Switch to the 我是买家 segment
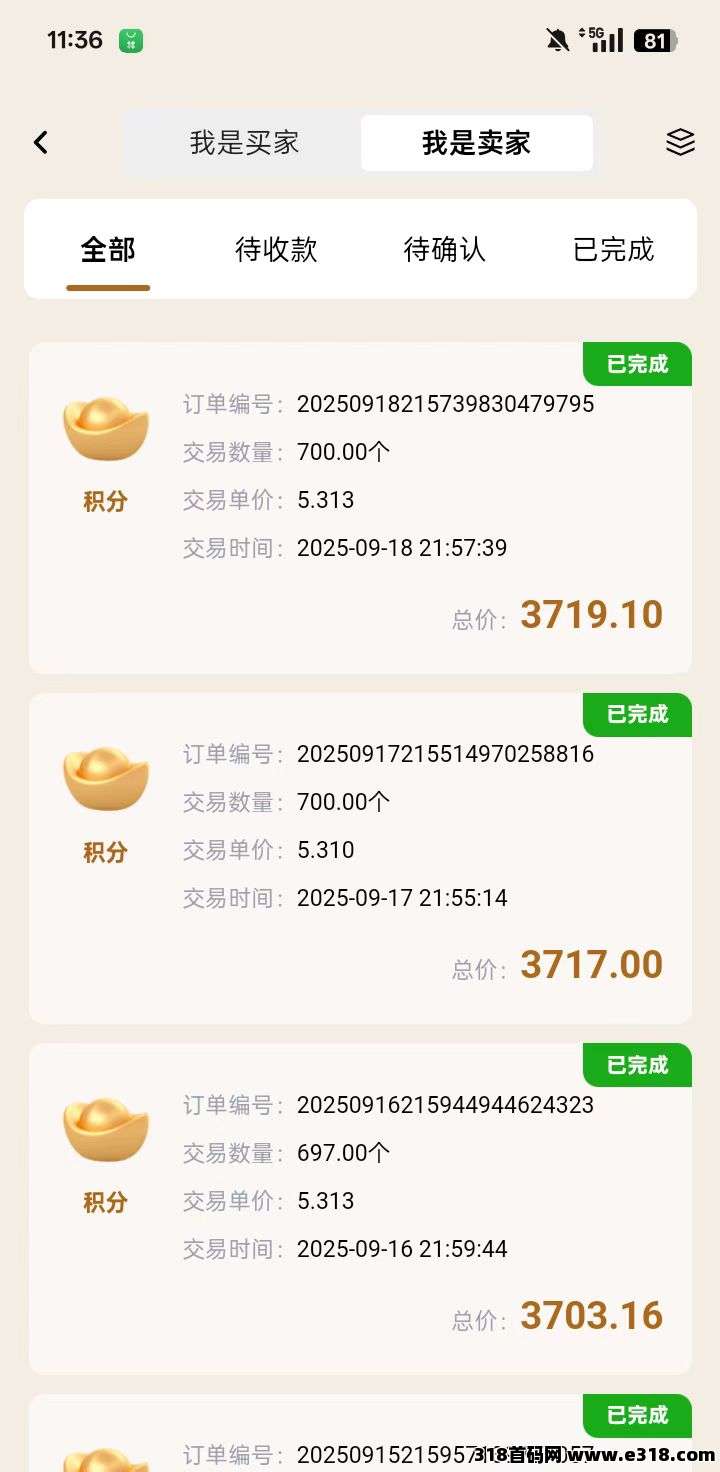 [x=244, y=143]
